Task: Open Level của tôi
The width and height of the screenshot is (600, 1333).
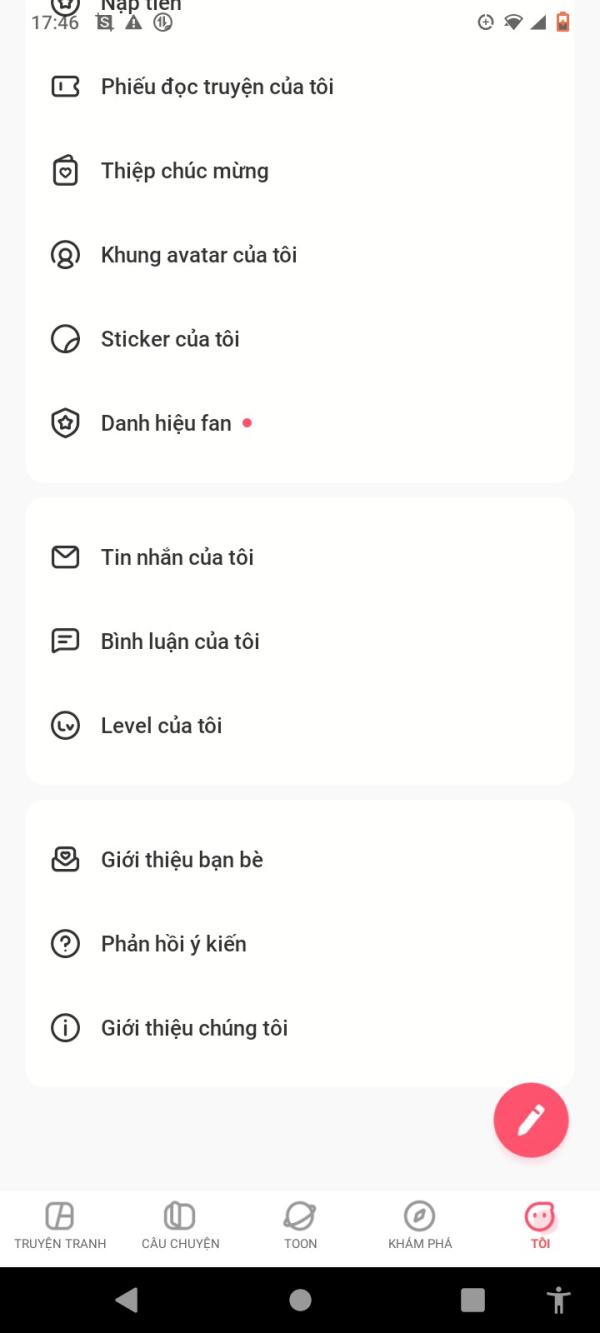Action: (x=300, y=725)
